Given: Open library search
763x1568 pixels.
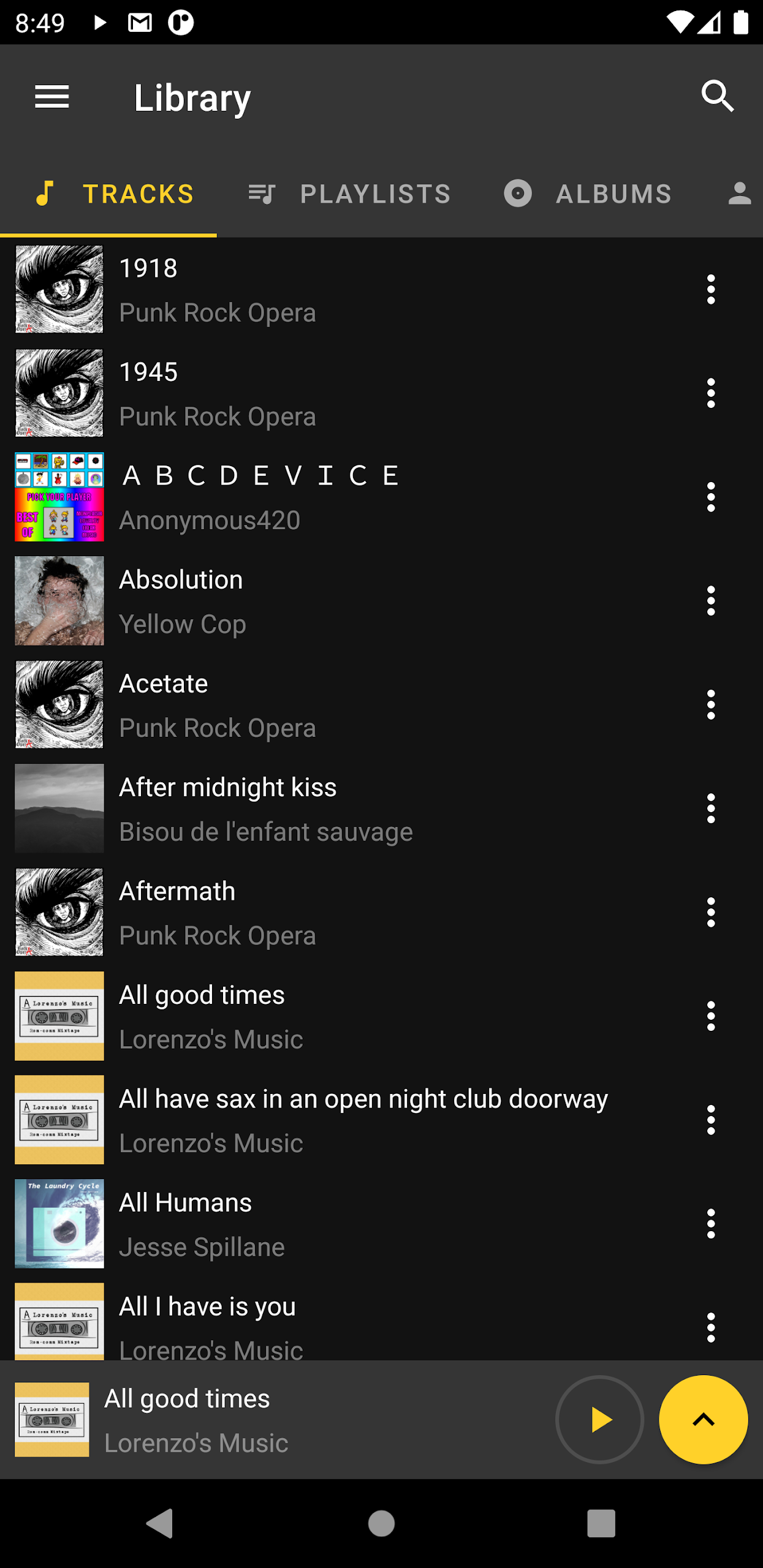Looking at the screenshot, I should click(717, 96).
